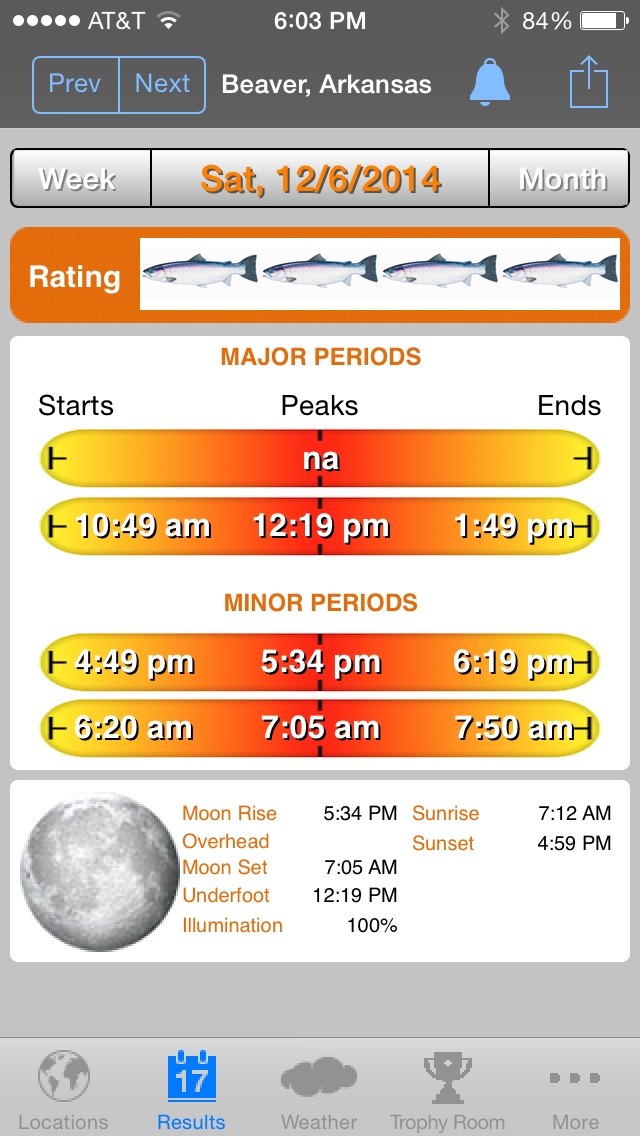
Task: Select the Results tab
Action: tap(191, 1090)
